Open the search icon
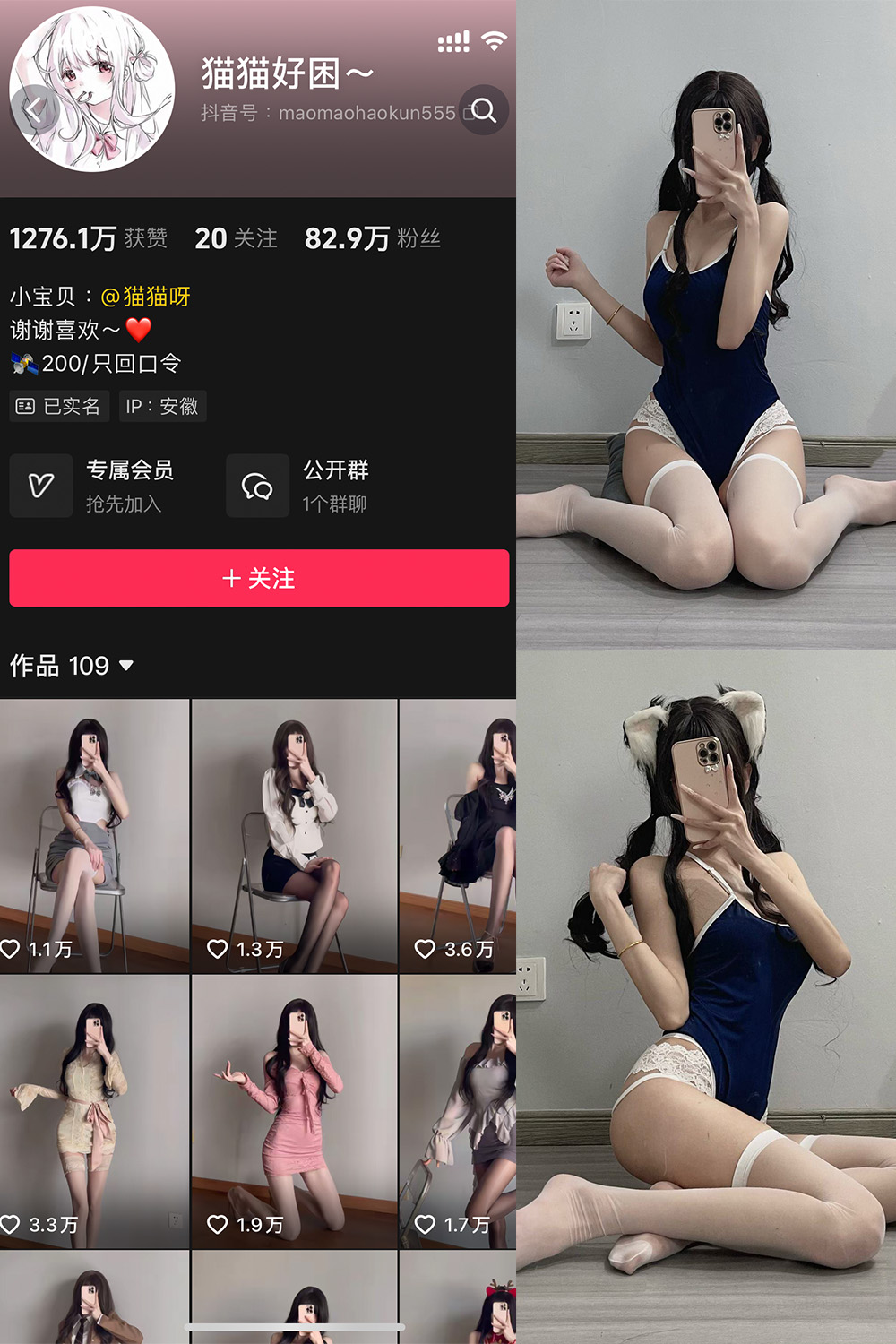 484,111
